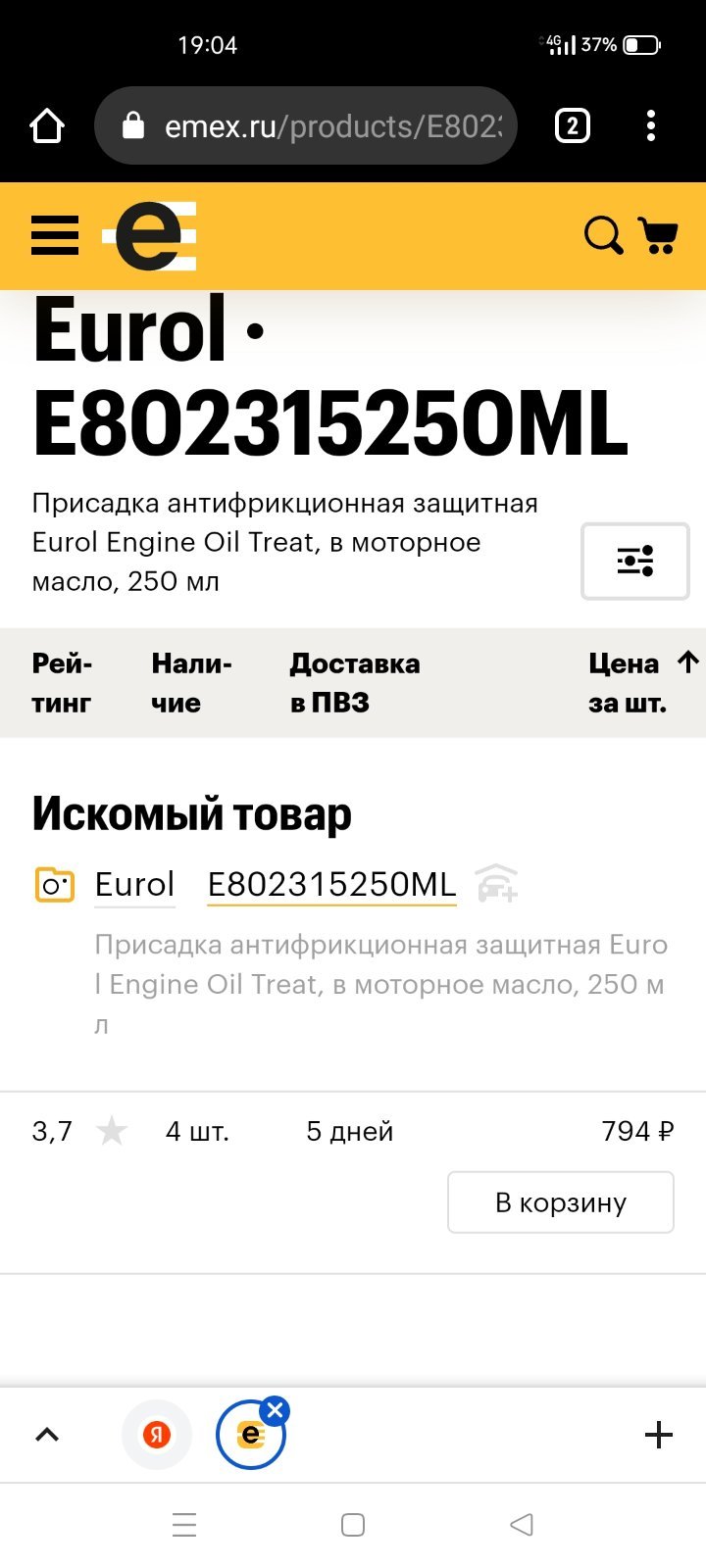Go back with the system back button
Screen dimensions: 706x1568
[522, 1525]
